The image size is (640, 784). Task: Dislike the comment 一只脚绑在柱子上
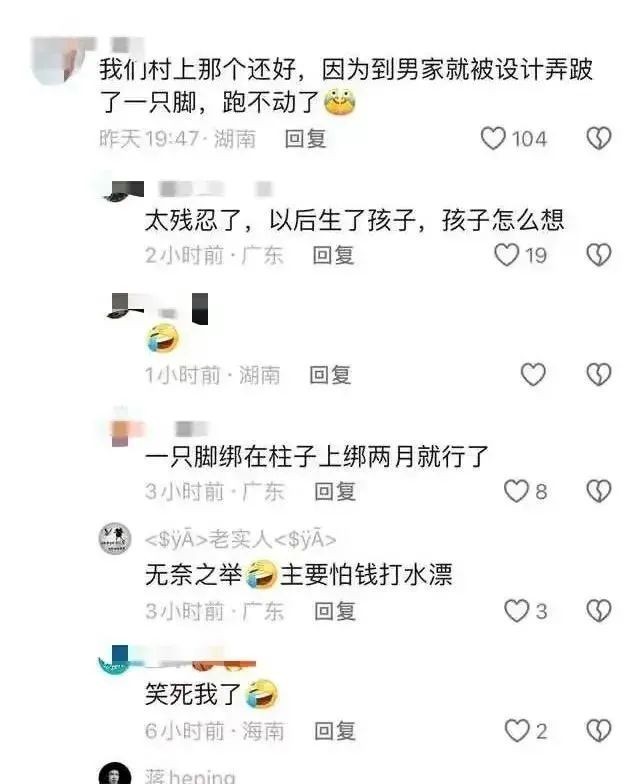pos(598,491)
